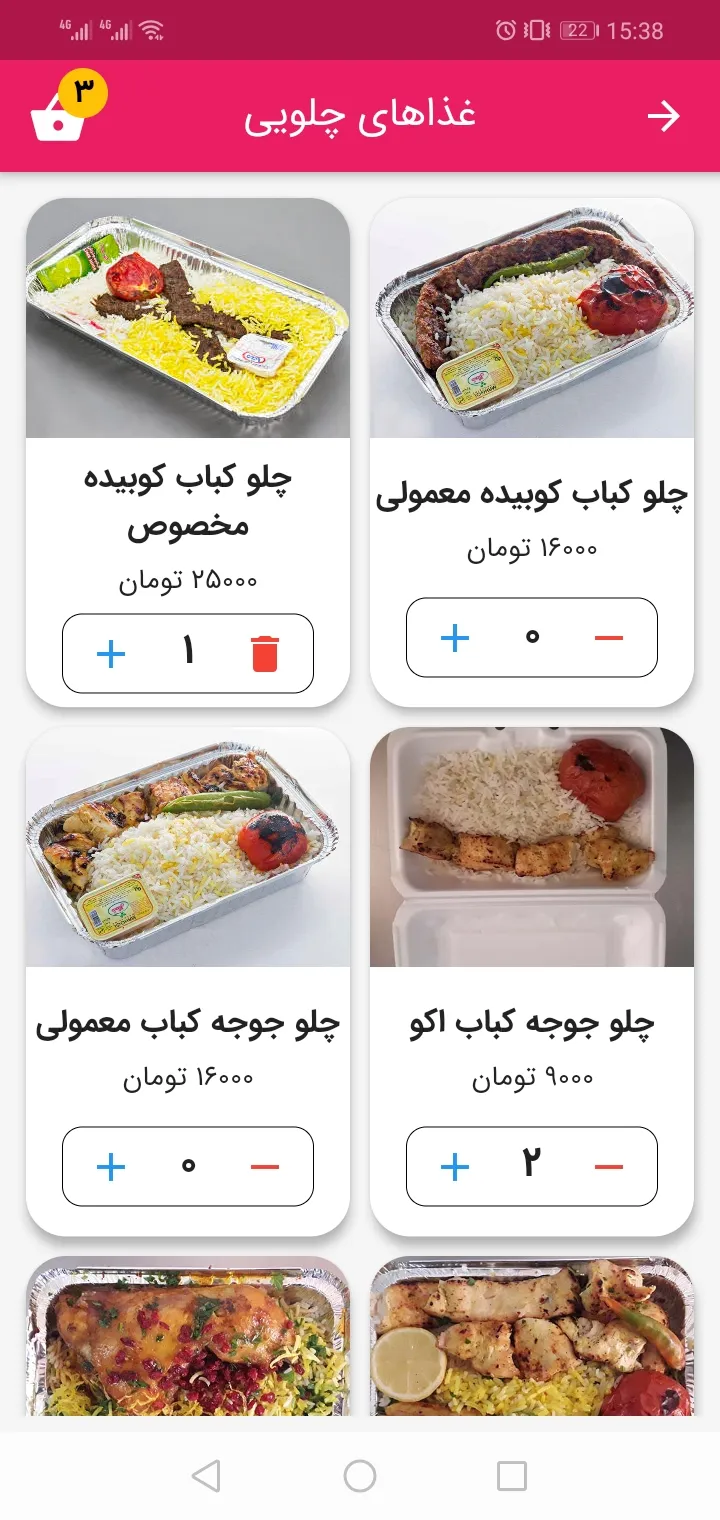Open the چلو جوجه کباب اکو photo
Viewport: 720px width, 1520px height.
click(532, 847)
